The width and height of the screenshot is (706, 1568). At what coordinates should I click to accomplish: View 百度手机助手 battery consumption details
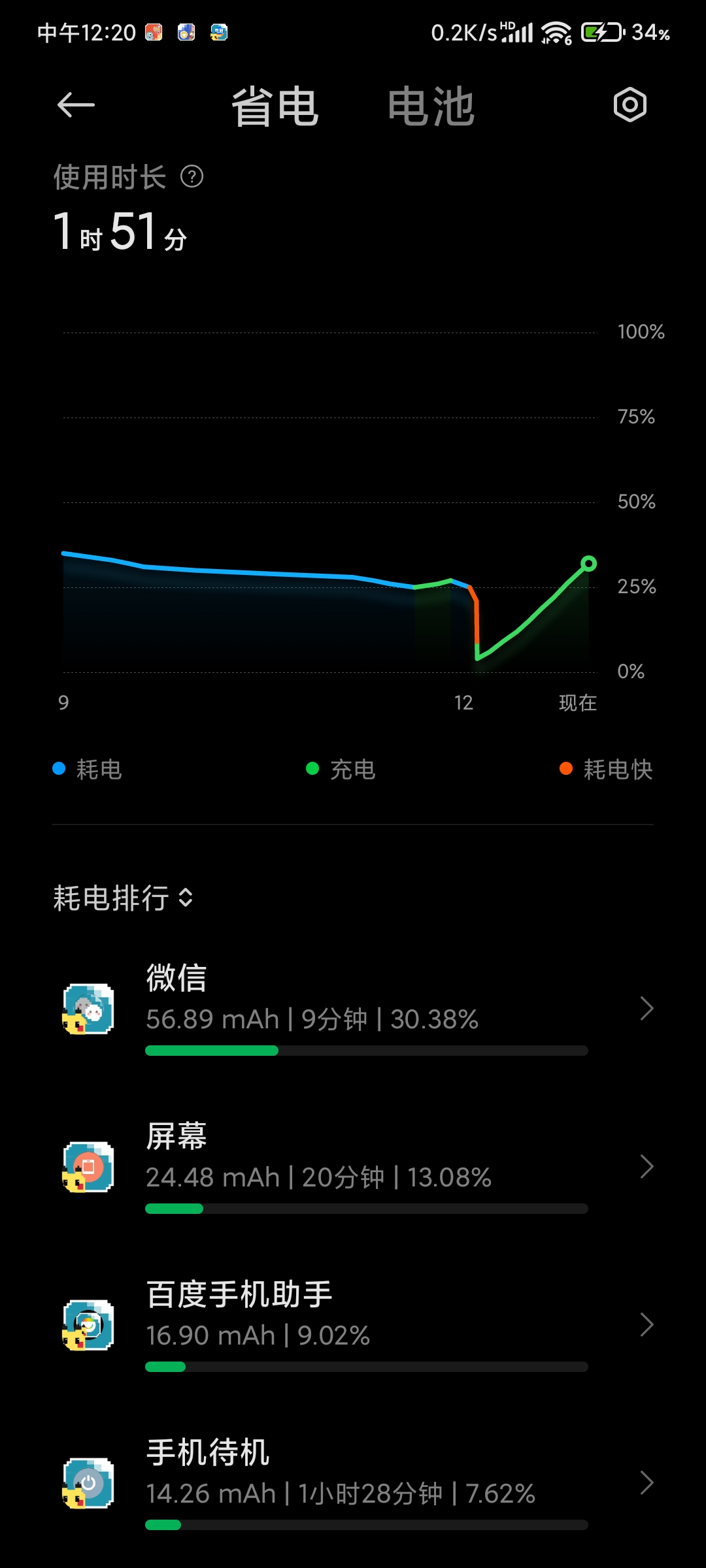pyautogui.click(x=353, y=1324)
